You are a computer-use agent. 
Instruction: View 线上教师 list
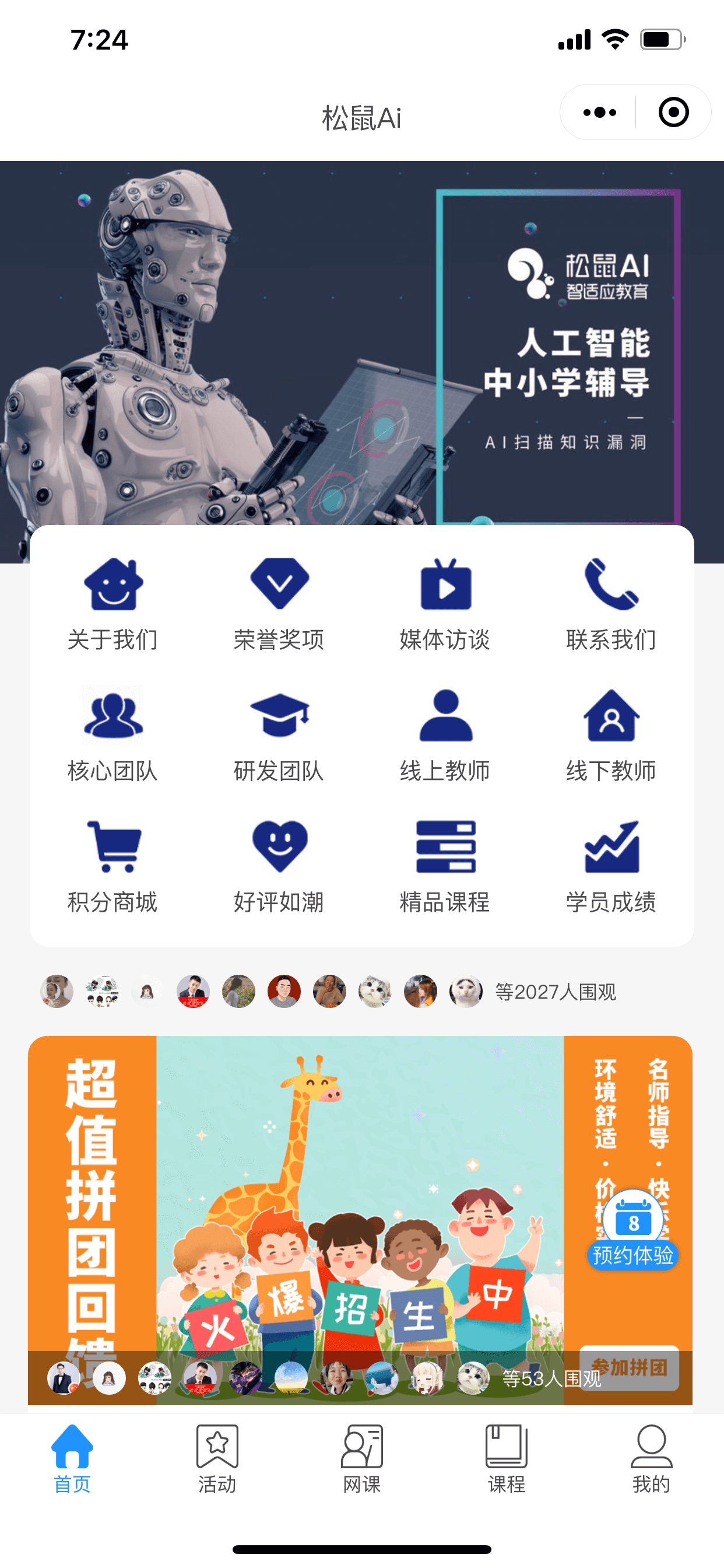(445, 734)
